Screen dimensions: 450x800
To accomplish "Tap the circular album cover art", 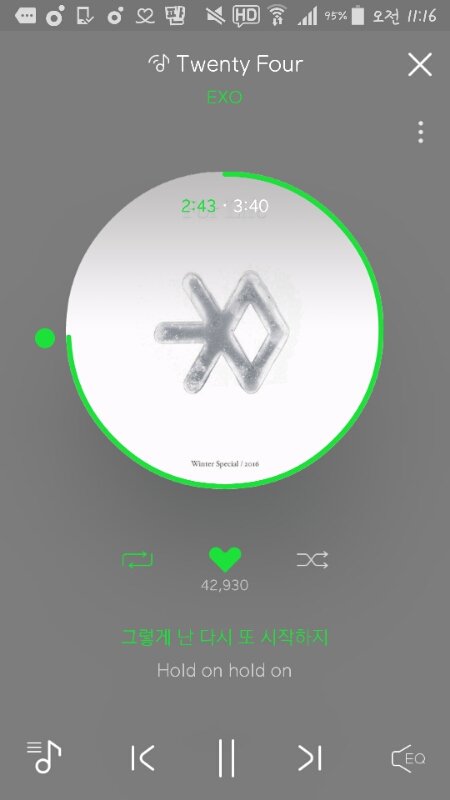I will 223,330.
